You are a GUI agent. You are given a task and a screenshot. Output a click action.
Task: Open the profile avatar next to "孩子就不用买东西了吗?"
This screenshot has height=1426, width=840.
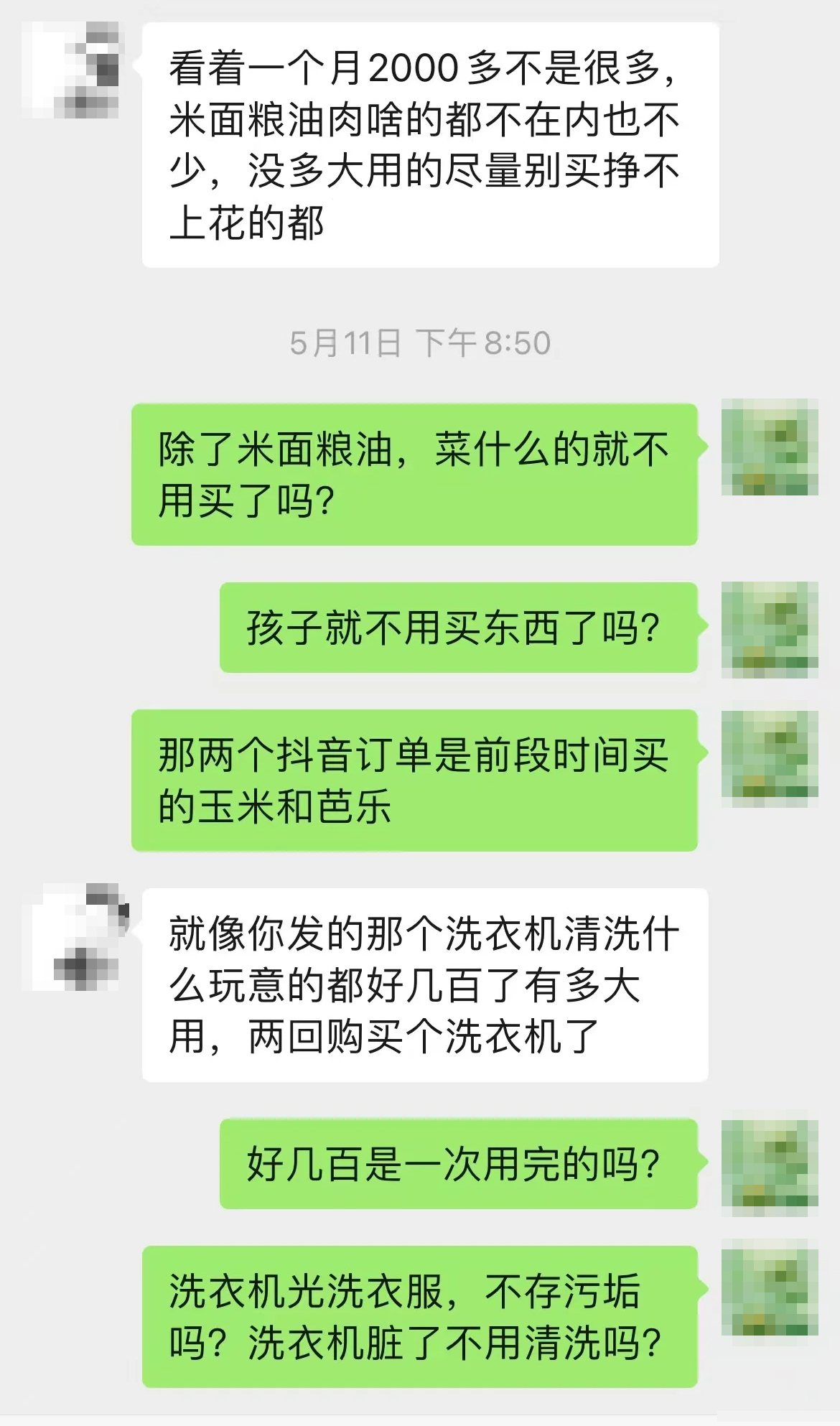click(770, 630)
